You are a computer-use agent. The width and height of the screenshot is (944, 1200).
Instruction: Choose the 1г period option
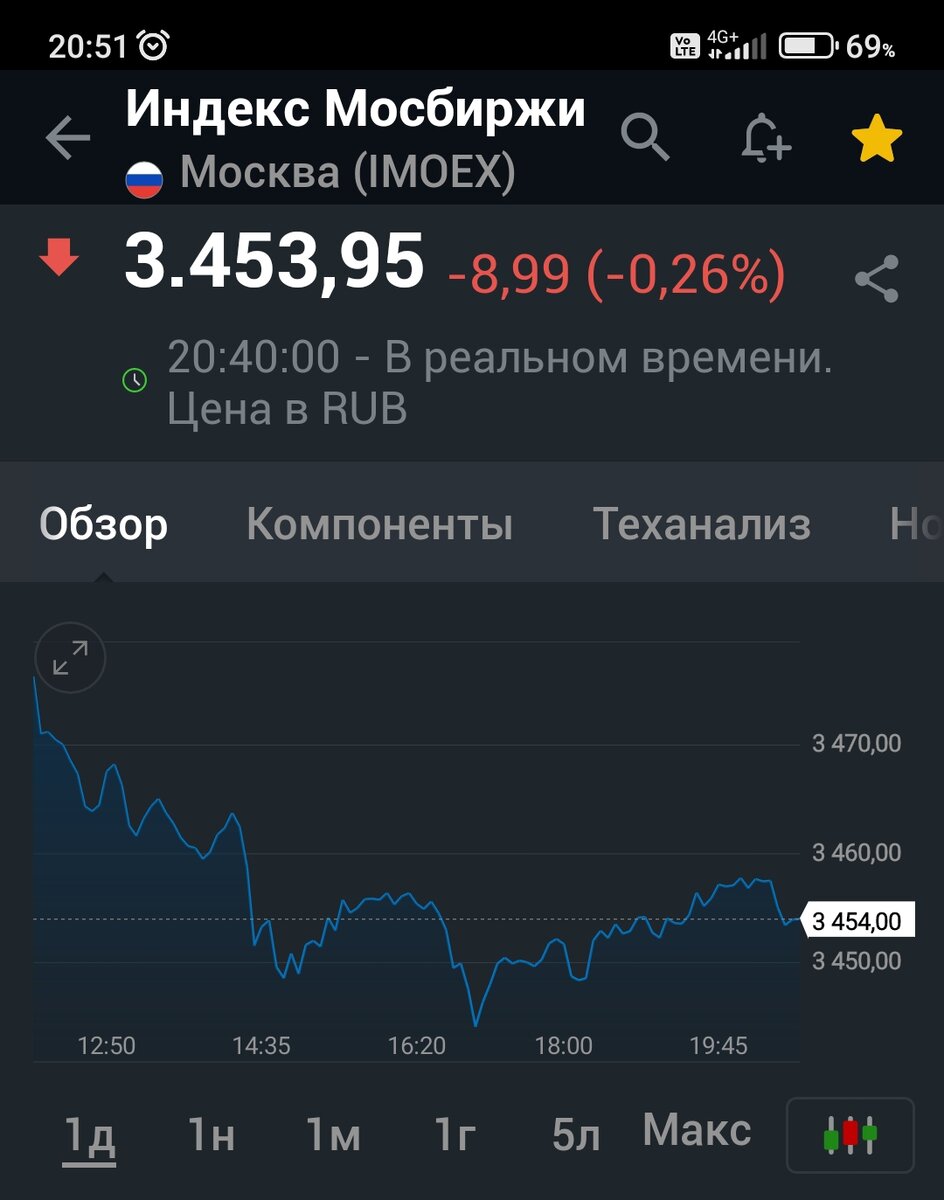(x=455, y=1132)
